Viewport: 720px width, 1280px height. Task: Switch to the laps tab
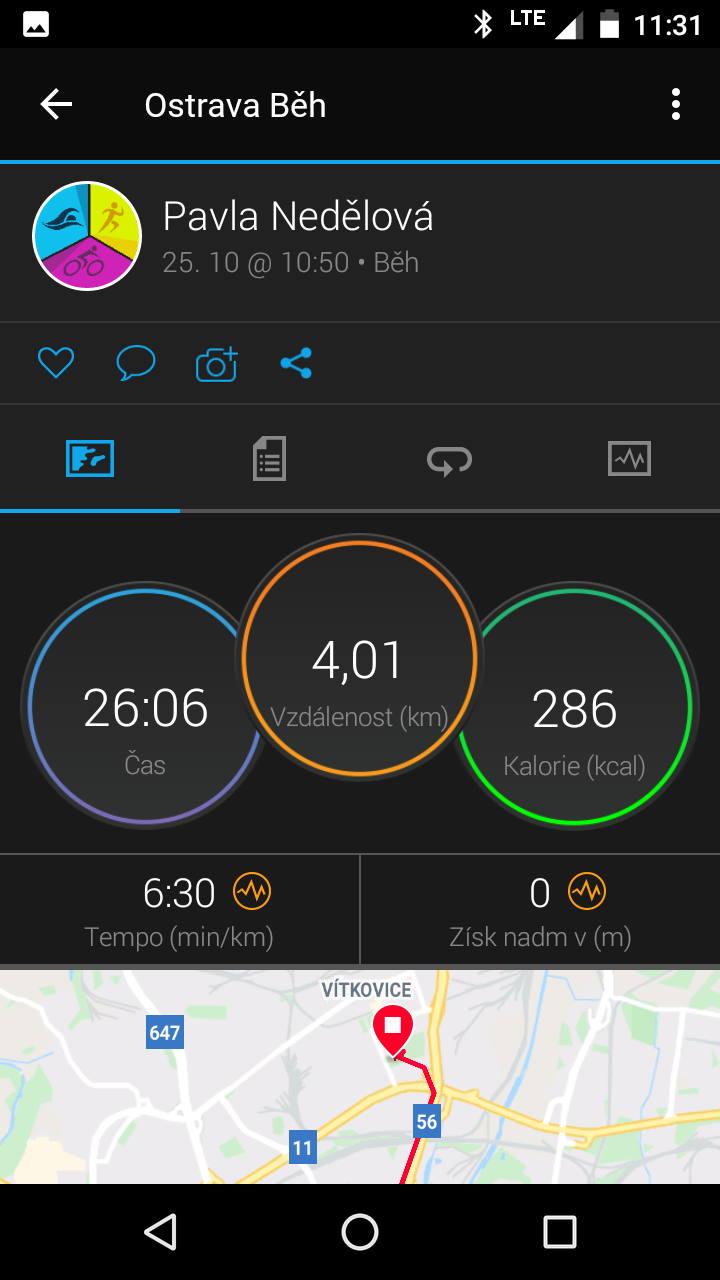(x=450, y=459)
